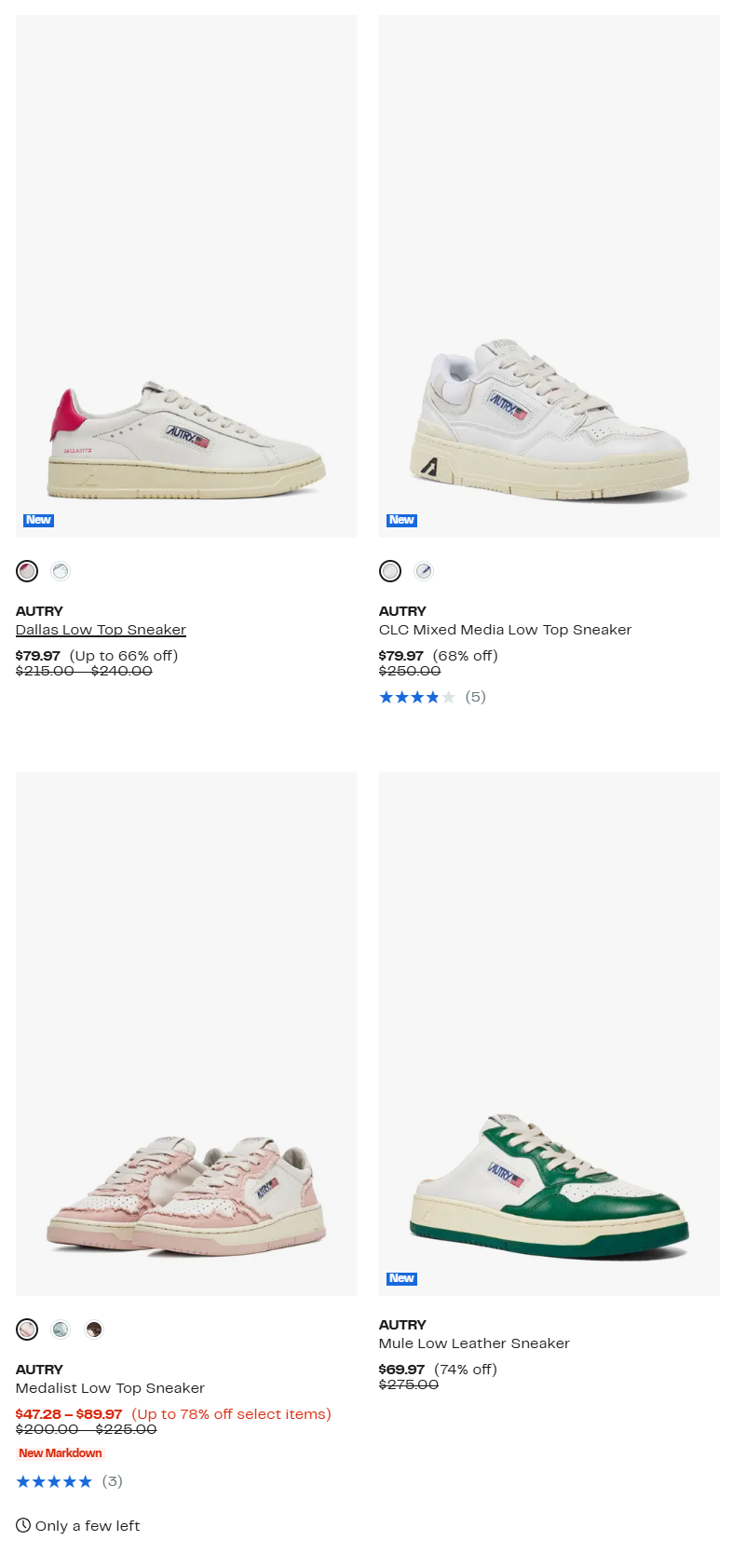Image resolution: width=746 pixels, height=1568 pixels.
Task: Select the first pink swatch for Medalist sneaker
Action: click(x=27, y=1329)
